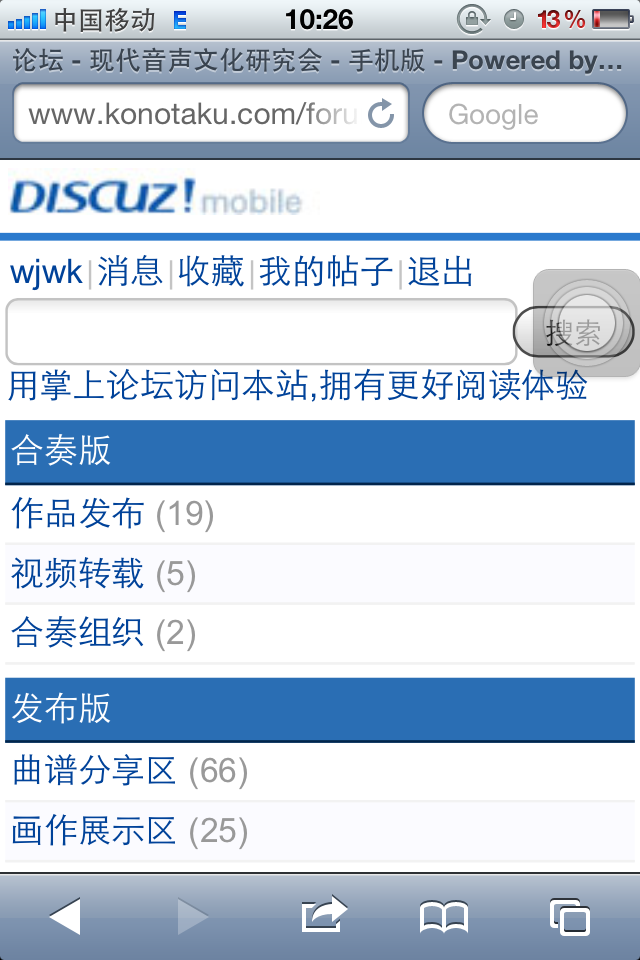Screen dimensions: 640x960
Task: Open the 掌上论坛 promotion link
Action: coord(297,387)
